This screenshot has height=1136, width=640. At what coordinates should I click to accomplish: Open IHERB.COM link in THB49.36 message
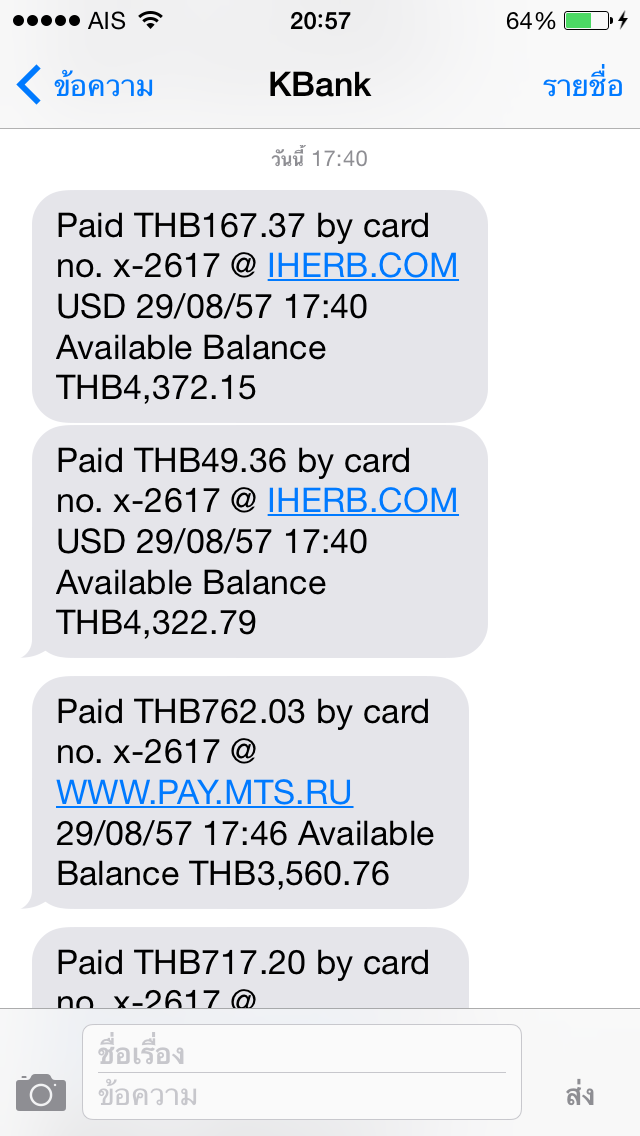point(363,501)
